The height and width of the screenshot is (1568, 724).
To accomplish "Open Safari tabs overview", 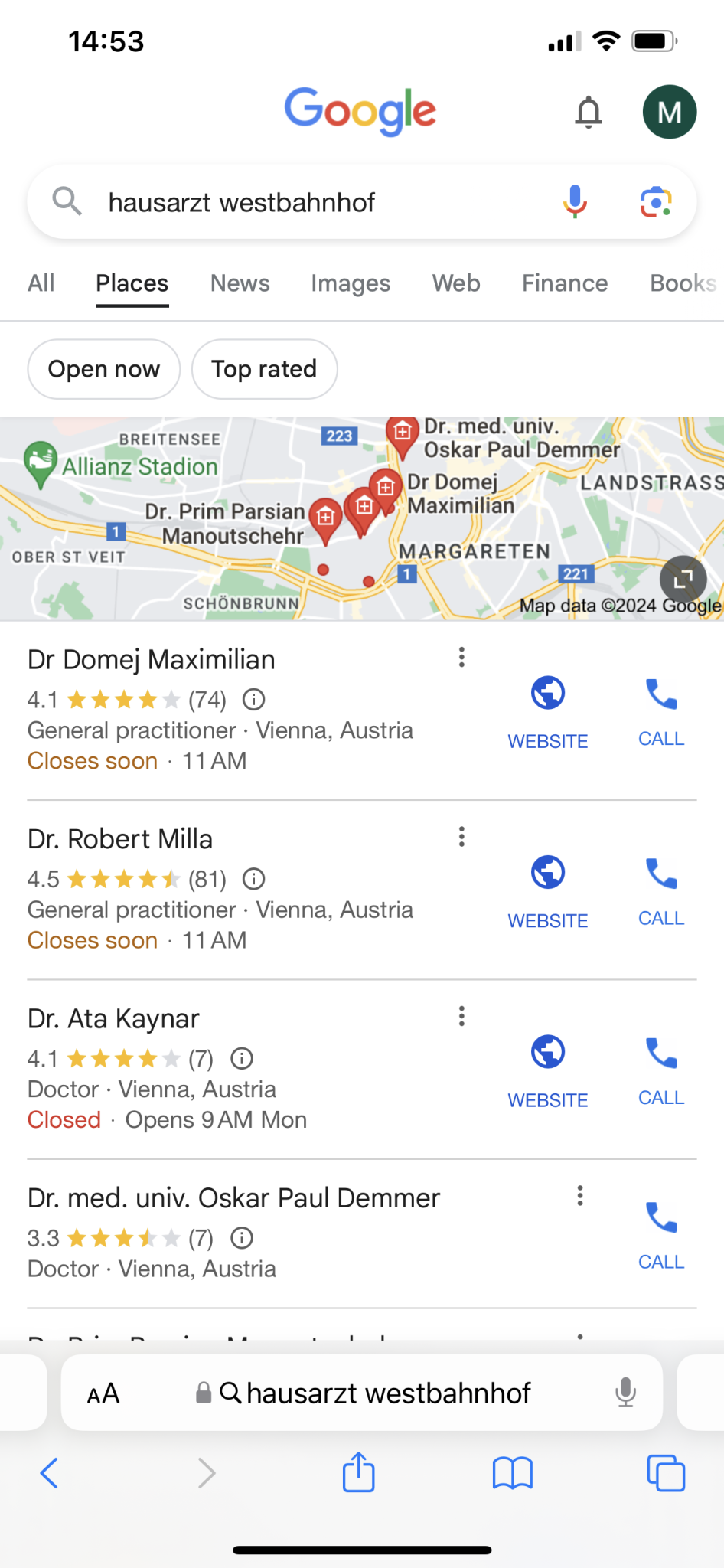I will point(666,1473).
